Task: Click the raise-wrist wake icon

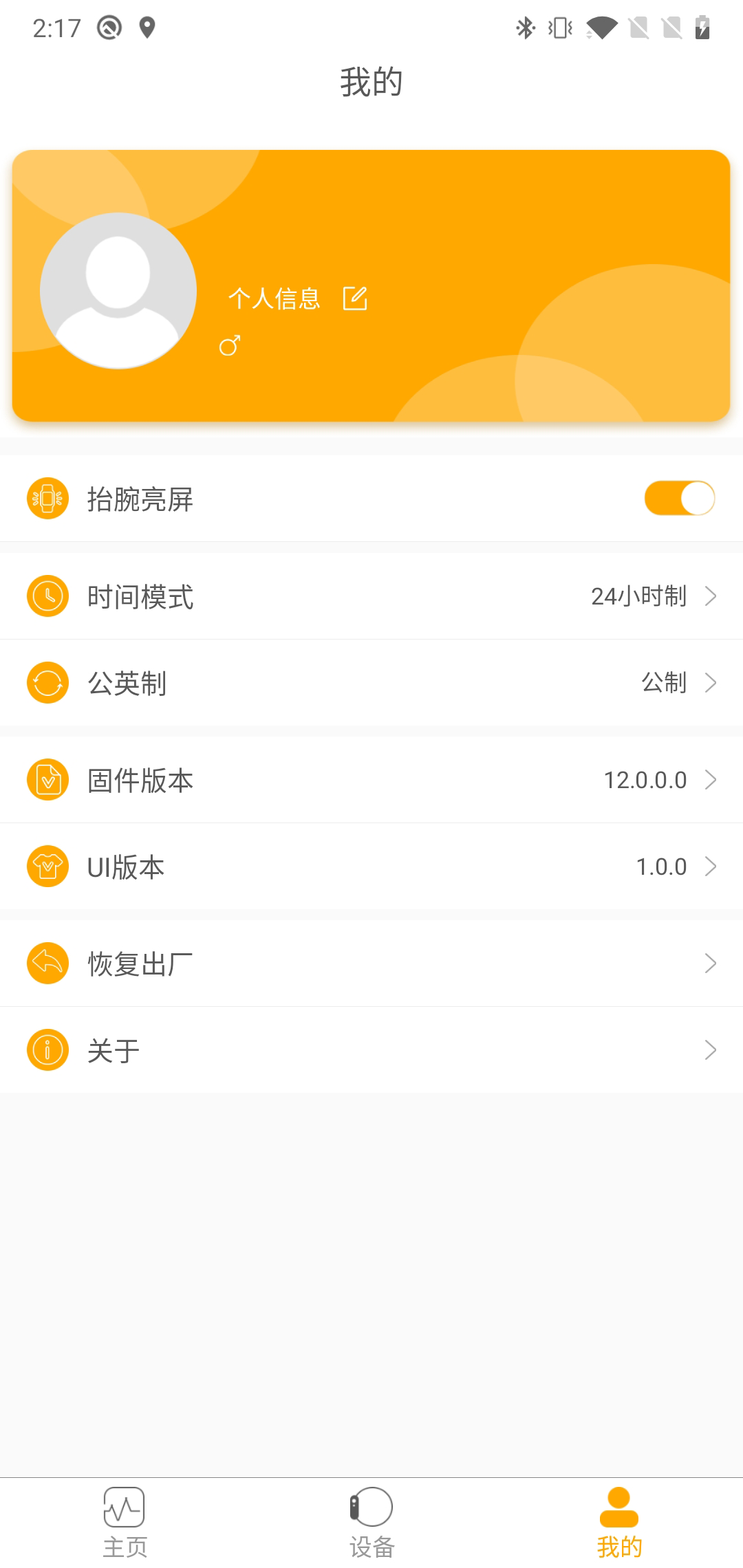Action: 47,498
